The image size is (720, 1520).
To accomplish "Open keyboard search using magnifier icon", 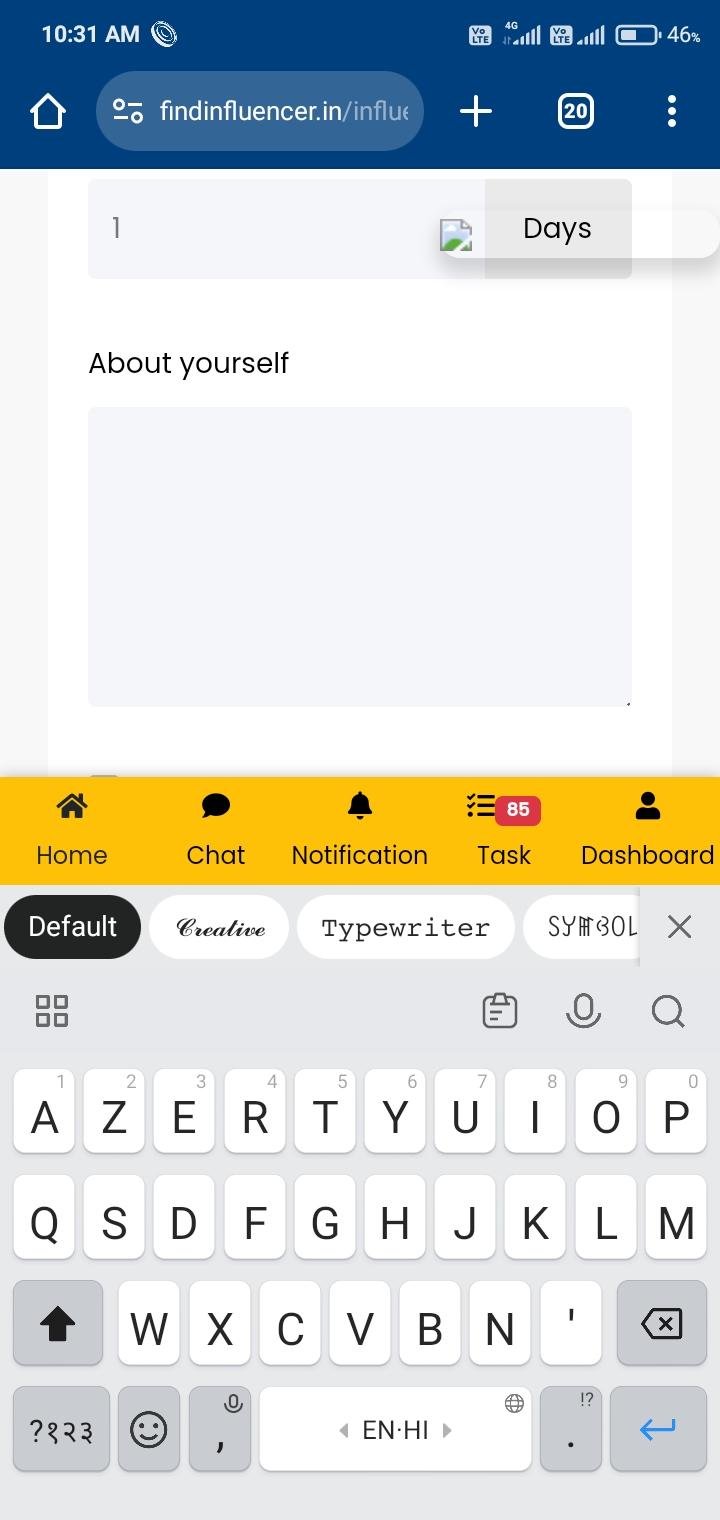I will click(667, 1012).
